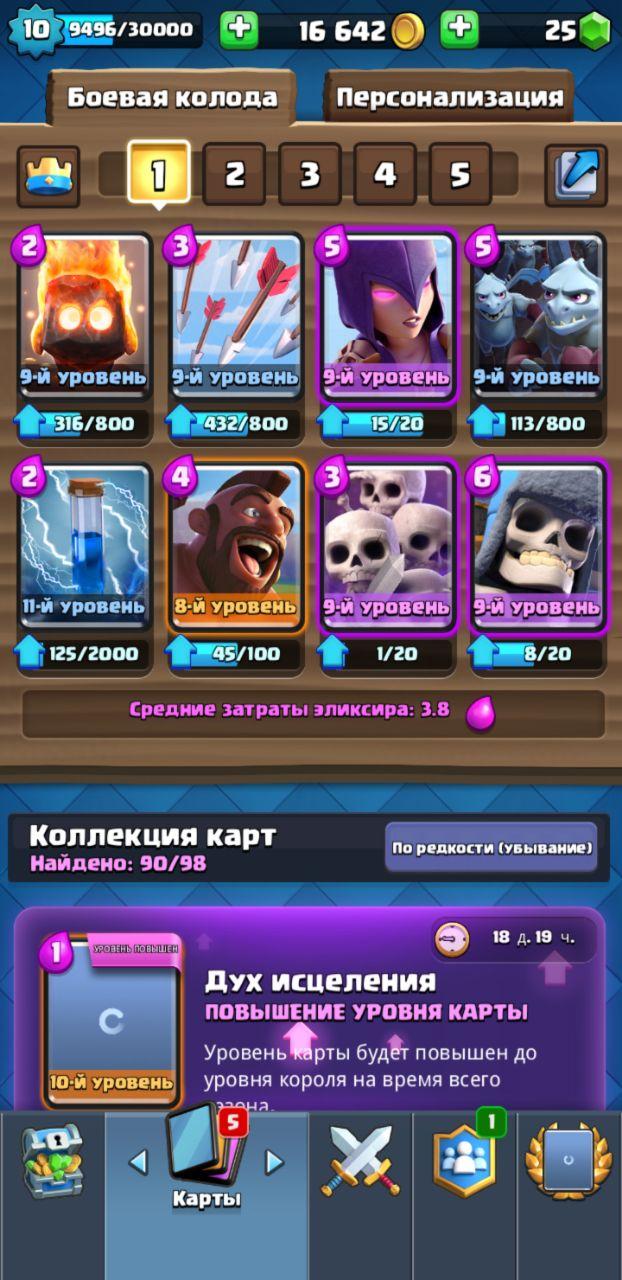
Task: Switch to the Персонализация tab
Action: pyautogui.click(x=449, y=97)
